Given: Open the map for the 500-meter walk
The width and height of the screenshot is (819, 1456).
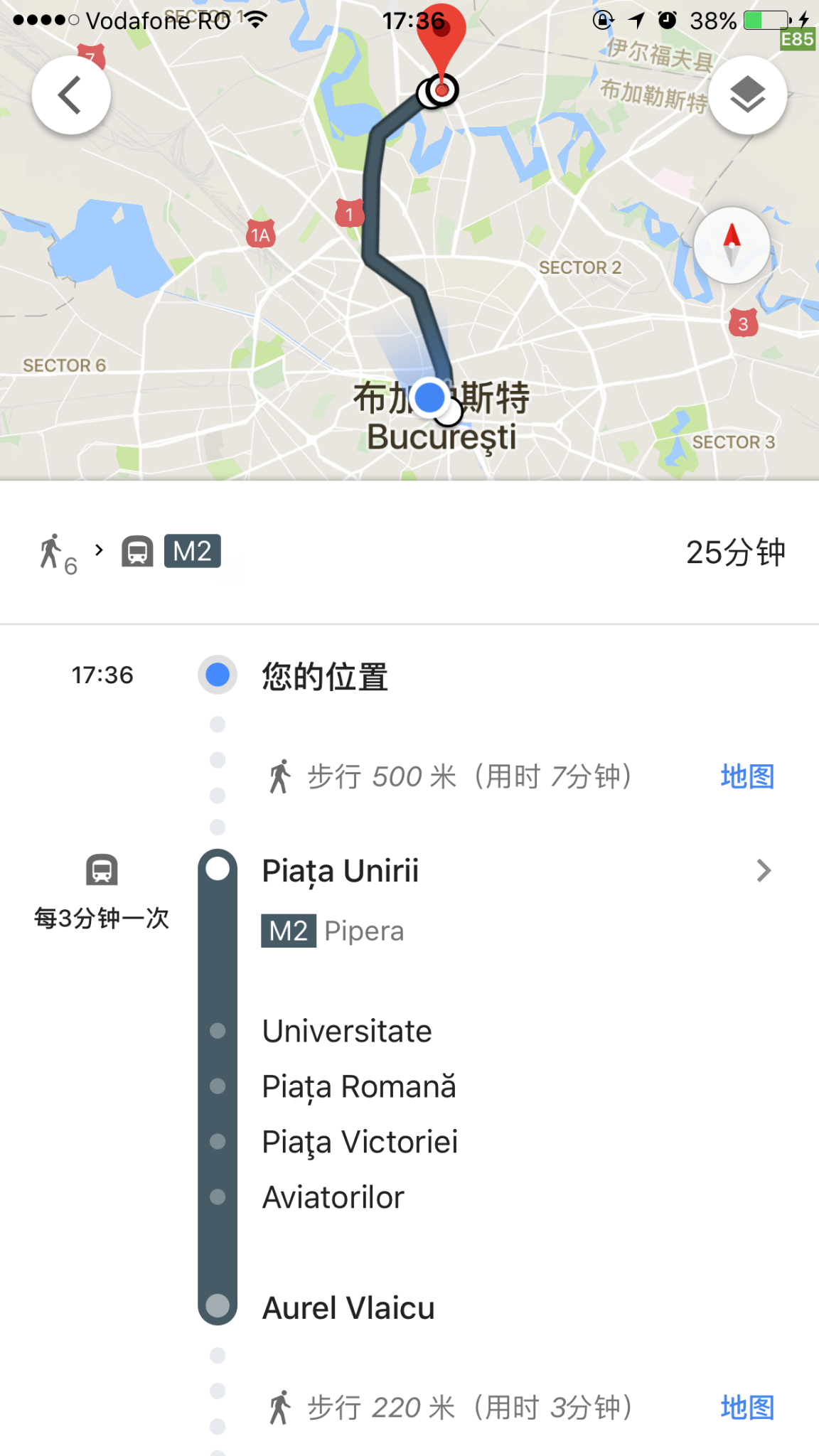Looking at the screenshot, I should pyautogui.click(x=746, y=776).
